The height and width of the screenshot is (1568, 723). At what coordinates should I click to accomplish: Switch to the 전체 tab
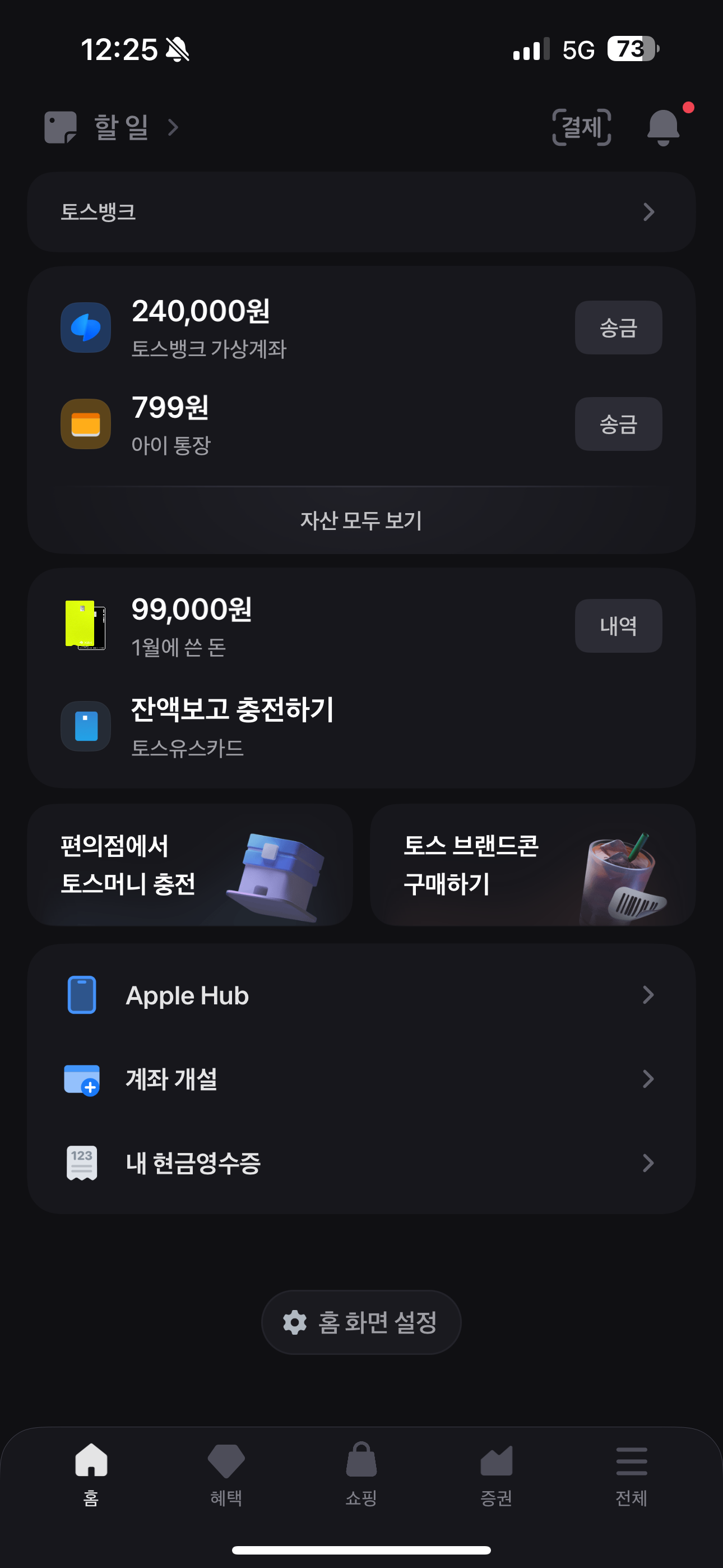[x=631, y=1473]
